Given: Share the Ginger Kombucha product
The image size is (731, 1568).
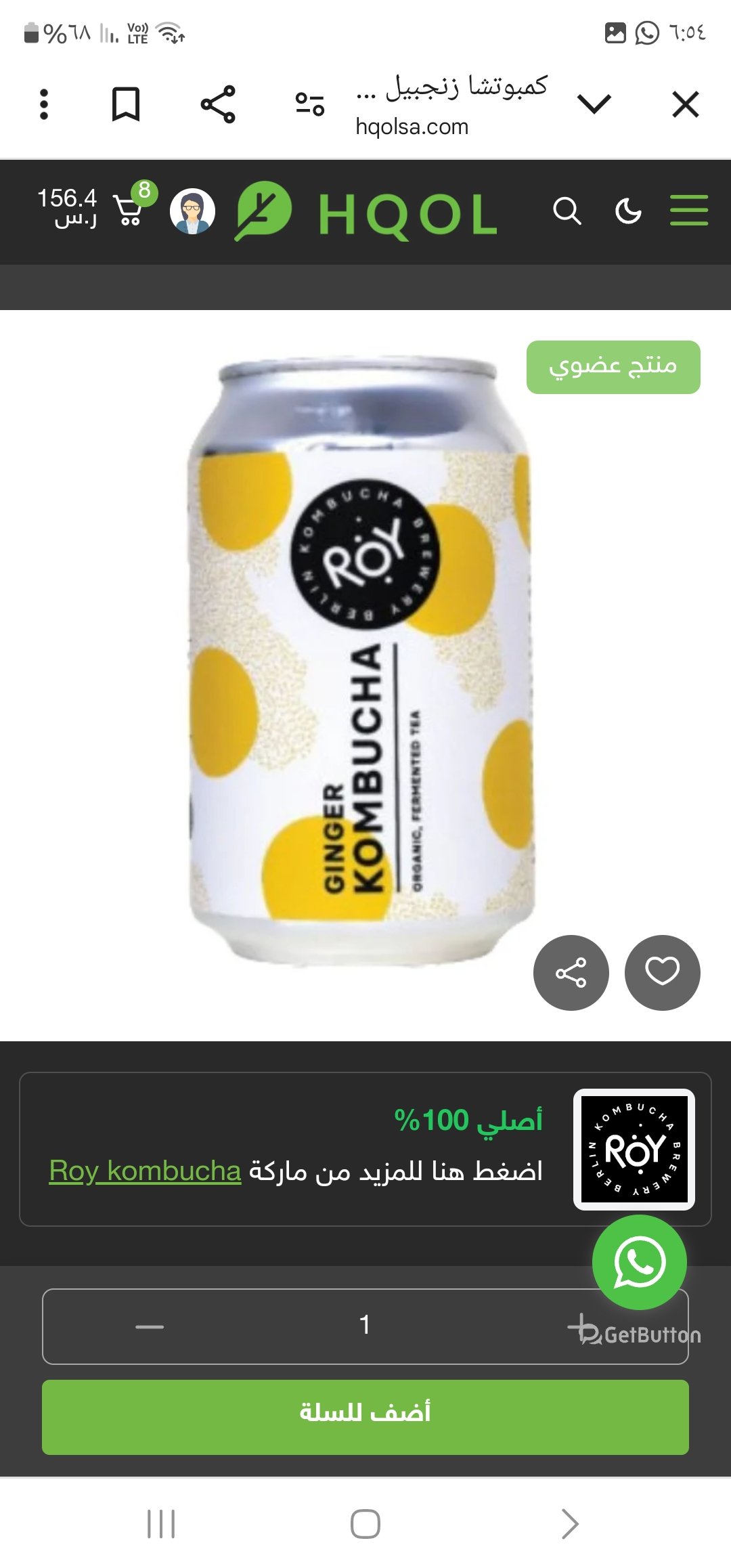Looking at the screenshot, I should click(571, 972).
